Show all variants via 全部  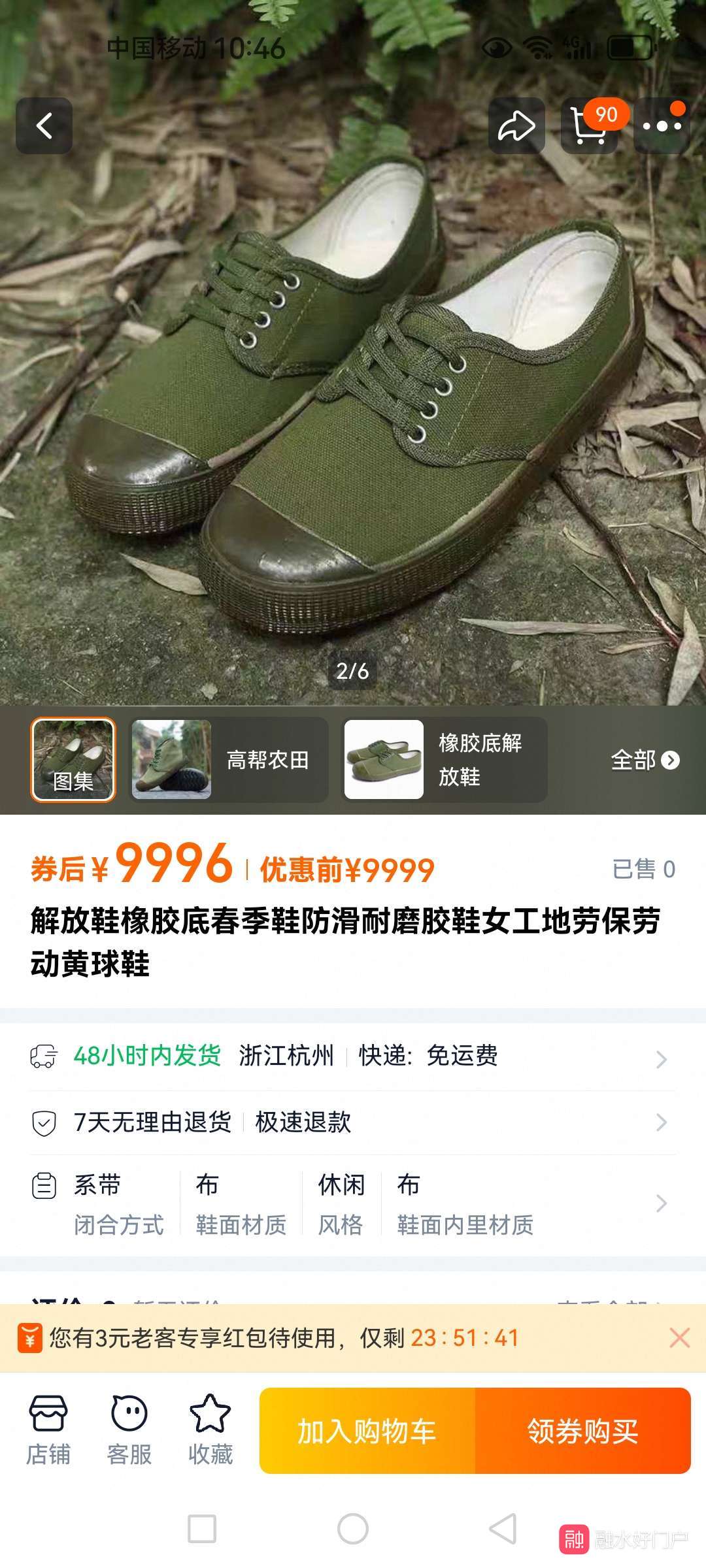click(x=645, y=760)
